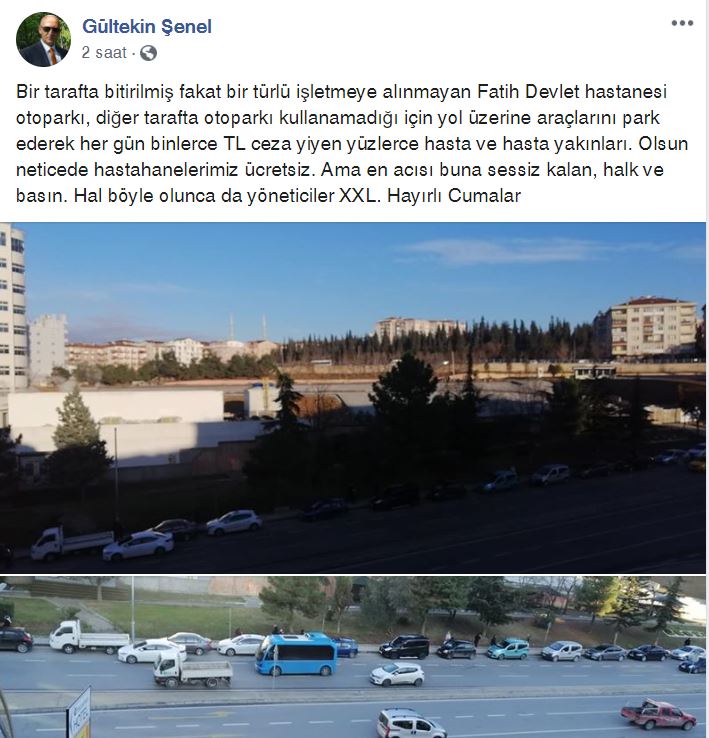Open the post overflow menu
The image size is (709, 738).
[x=682, y=23]
